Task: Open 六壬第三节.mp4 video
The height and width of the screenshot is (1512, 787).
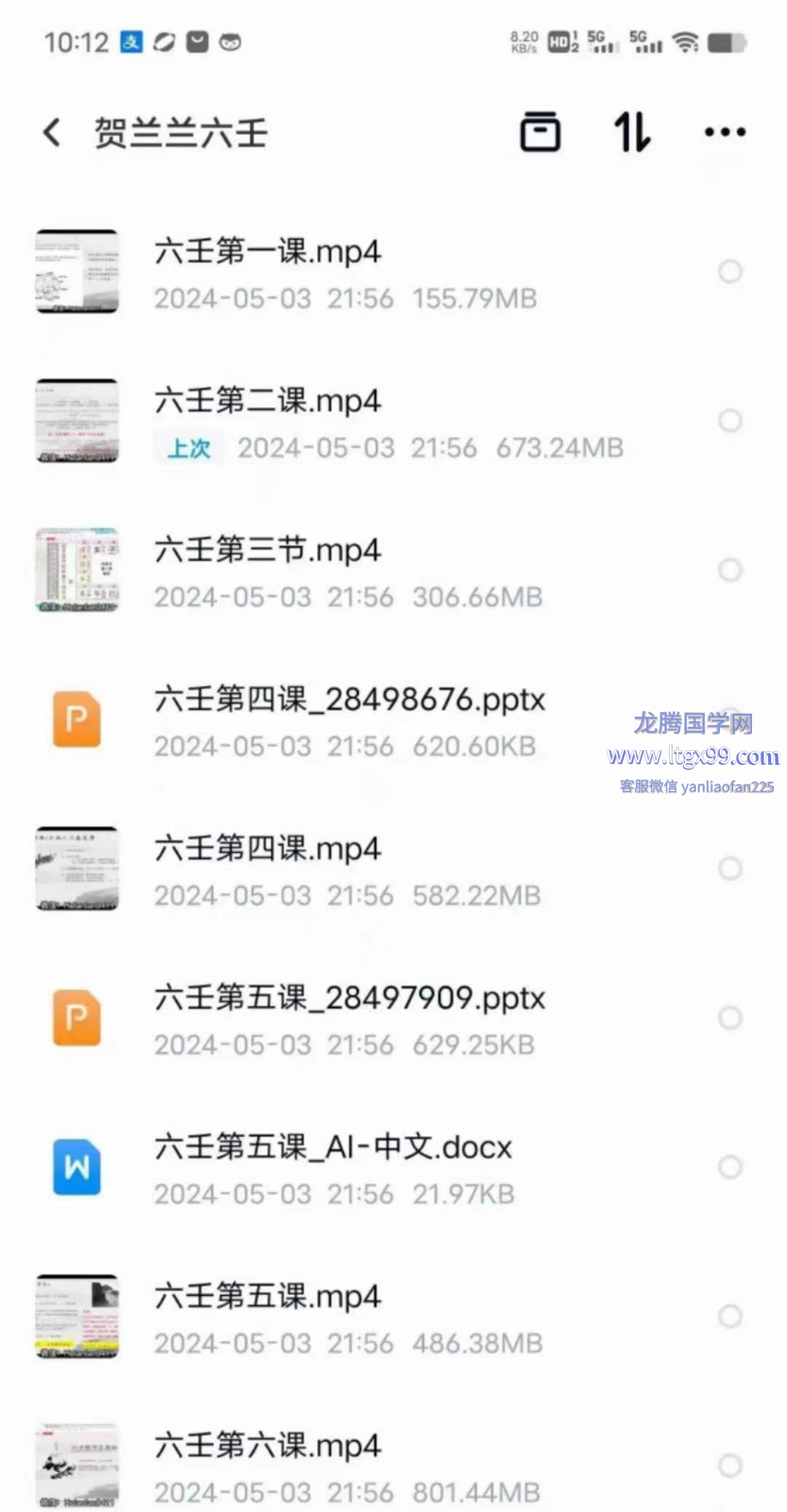Action: coord(267,551)
